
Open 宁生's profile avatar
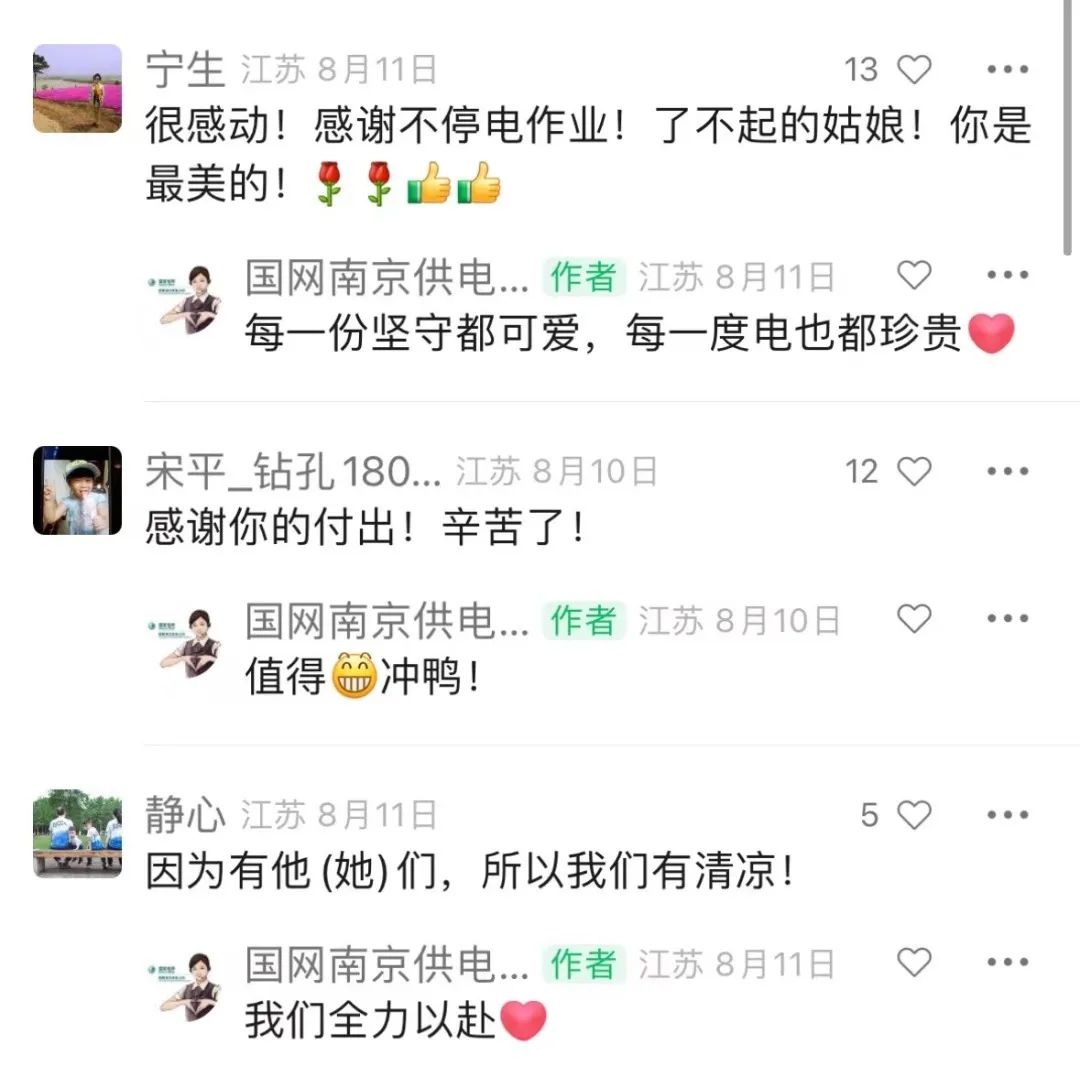[77, 89]
